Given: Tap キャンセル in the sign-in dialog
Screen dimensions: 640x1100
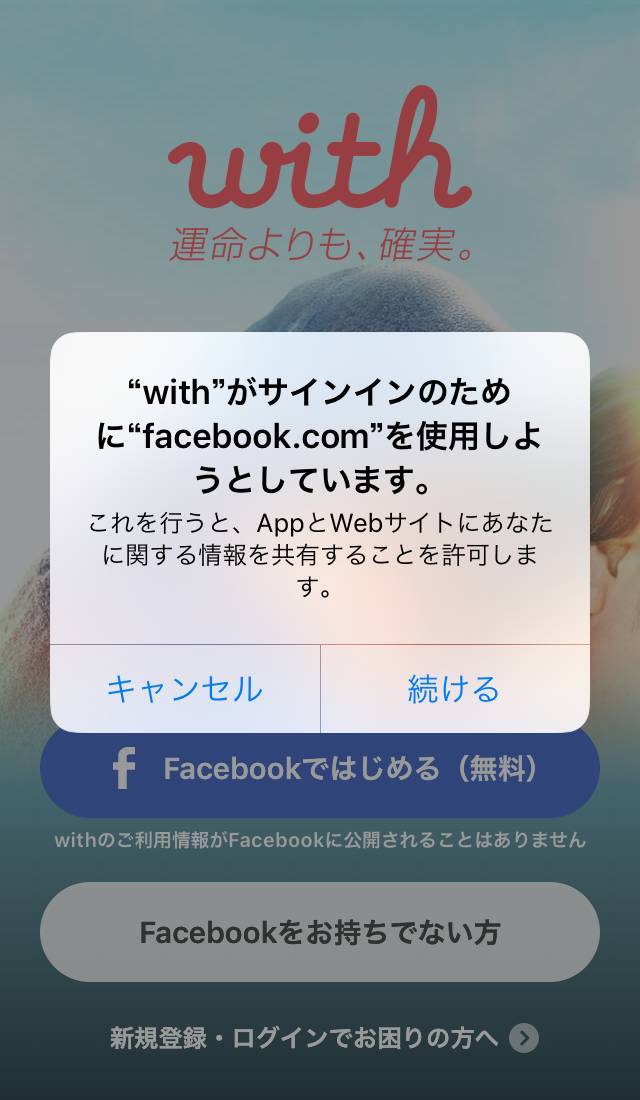Looking at the screenshot, I should click(185, 689).
